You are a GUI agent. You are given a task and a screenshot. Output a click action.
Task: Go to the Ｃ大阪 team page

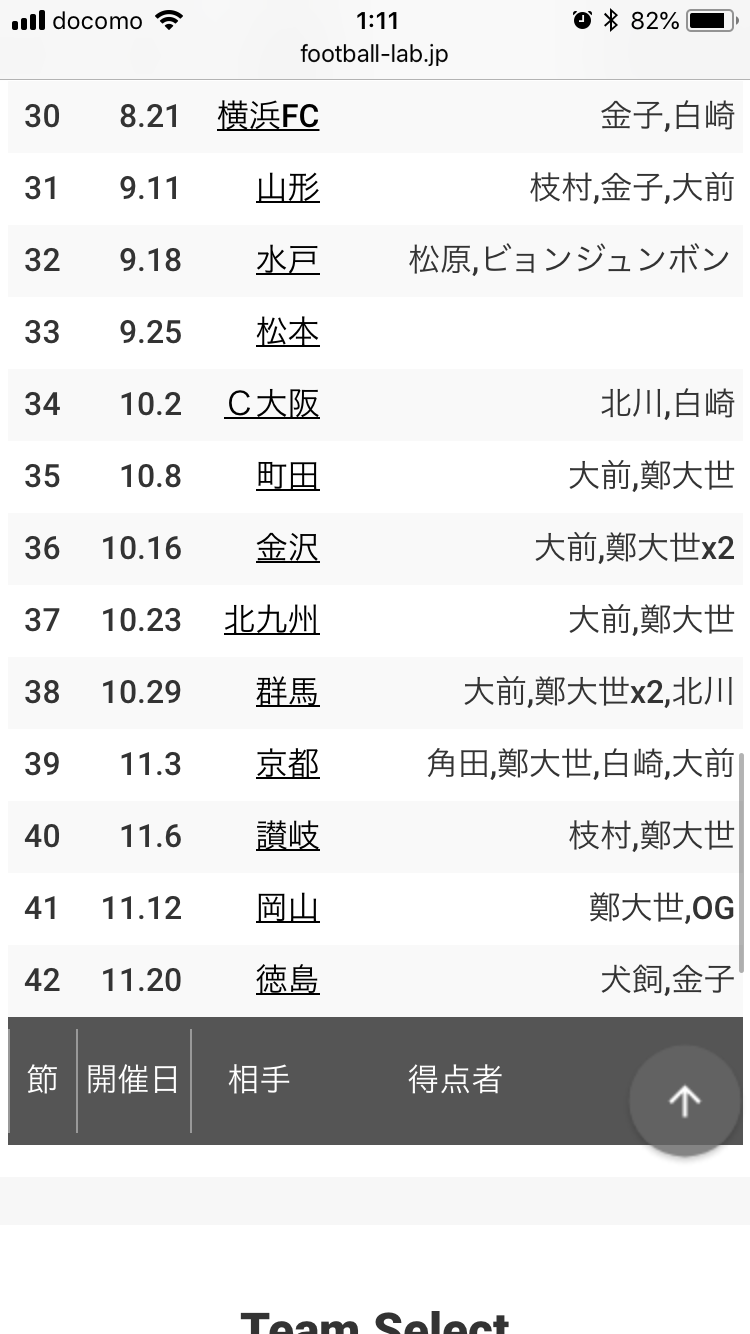272,404
